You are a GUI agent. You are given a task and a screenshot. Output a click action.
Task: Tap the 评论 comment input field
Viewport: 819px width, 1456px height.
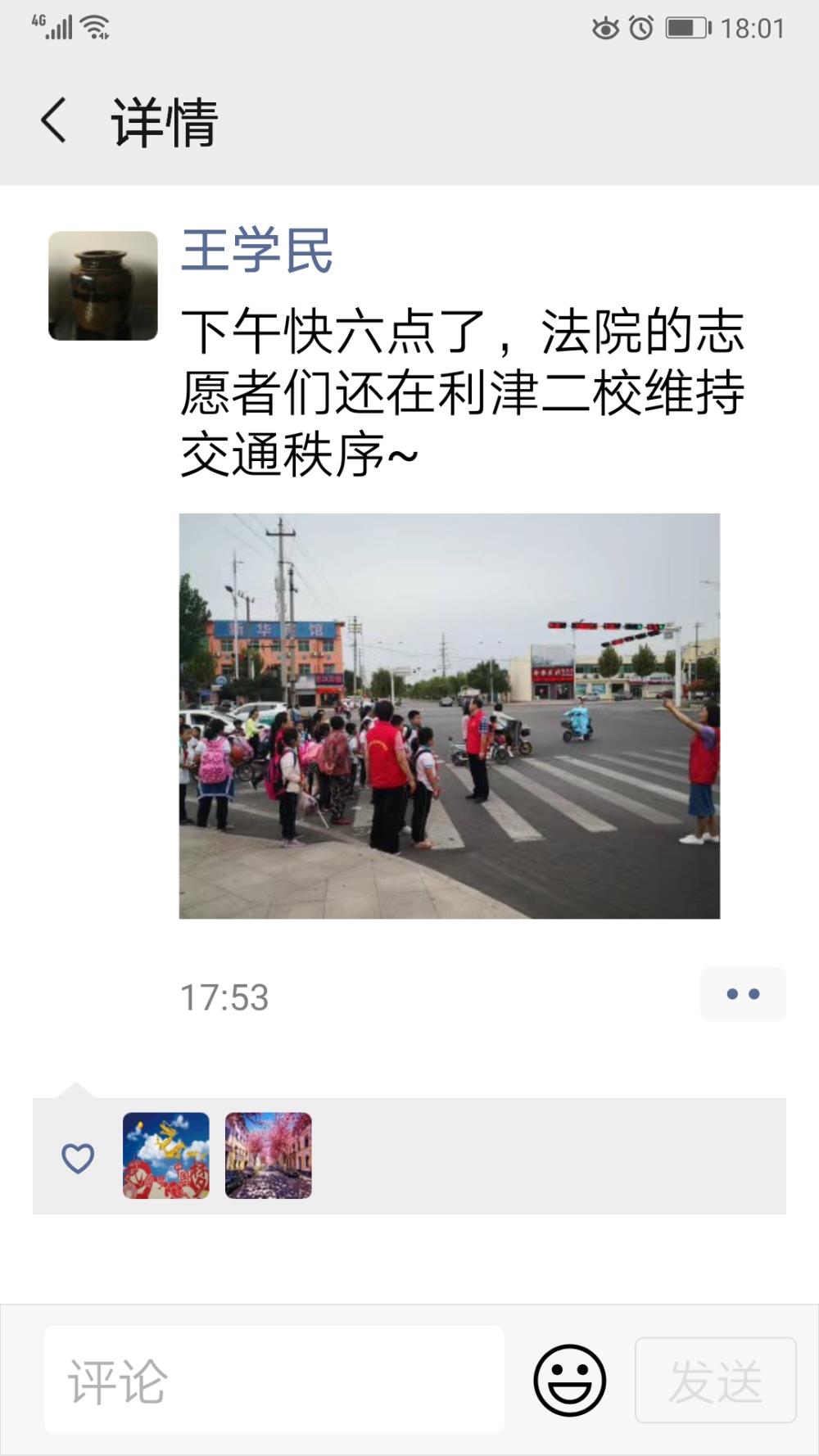point(274,1380)
